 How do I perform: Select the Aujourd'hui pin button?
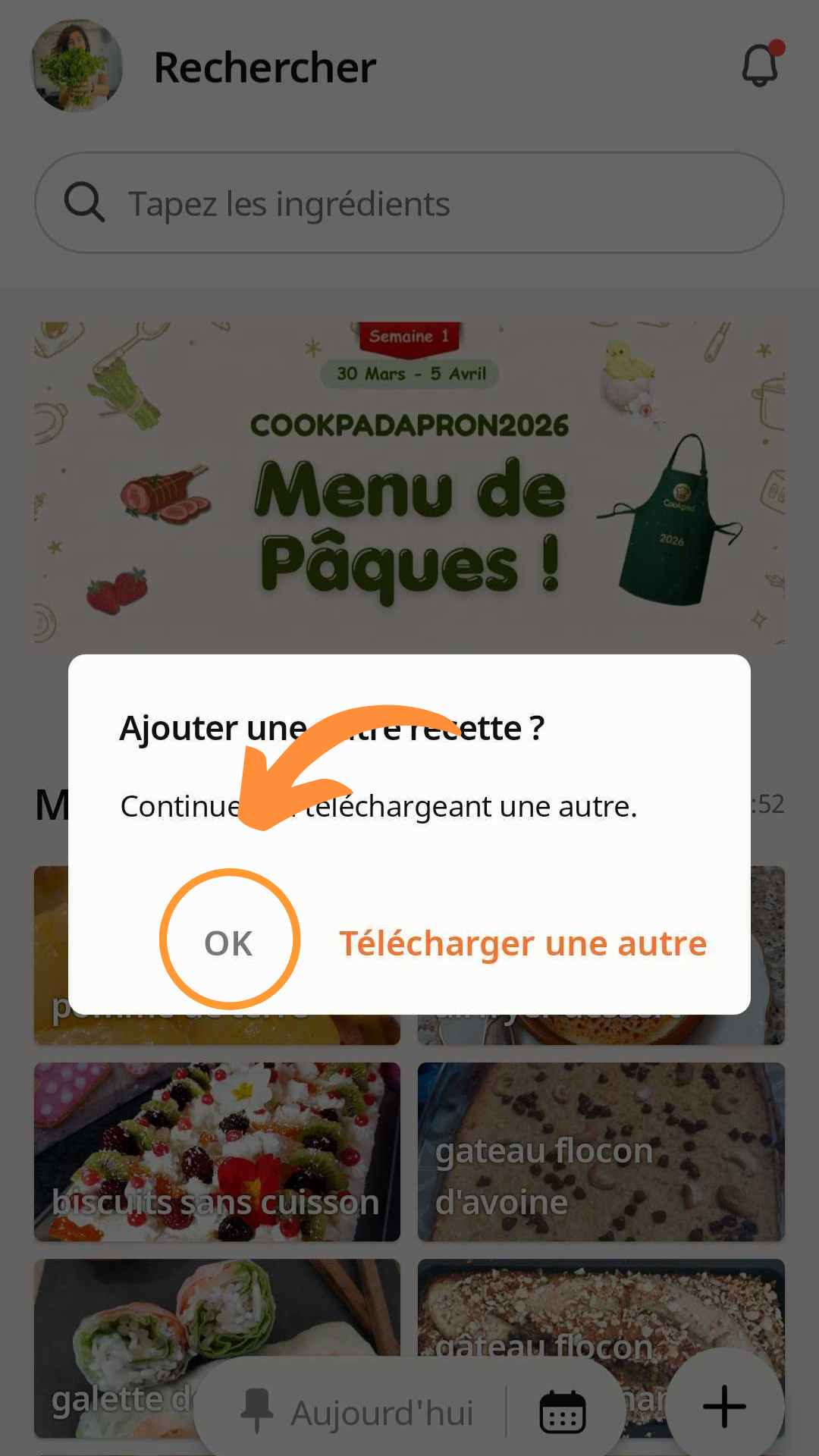pos(356,1412)
